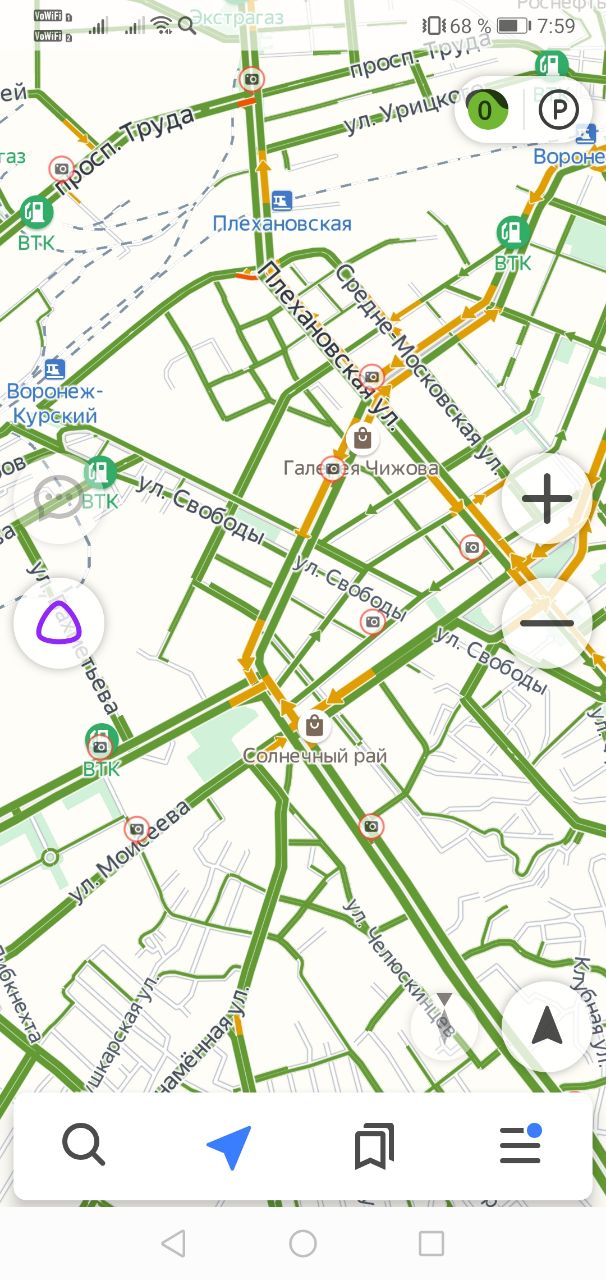The height and width of the screenshot is (1280, 606).
Task: Open the traffic level indicator
Action: (488, 109)
